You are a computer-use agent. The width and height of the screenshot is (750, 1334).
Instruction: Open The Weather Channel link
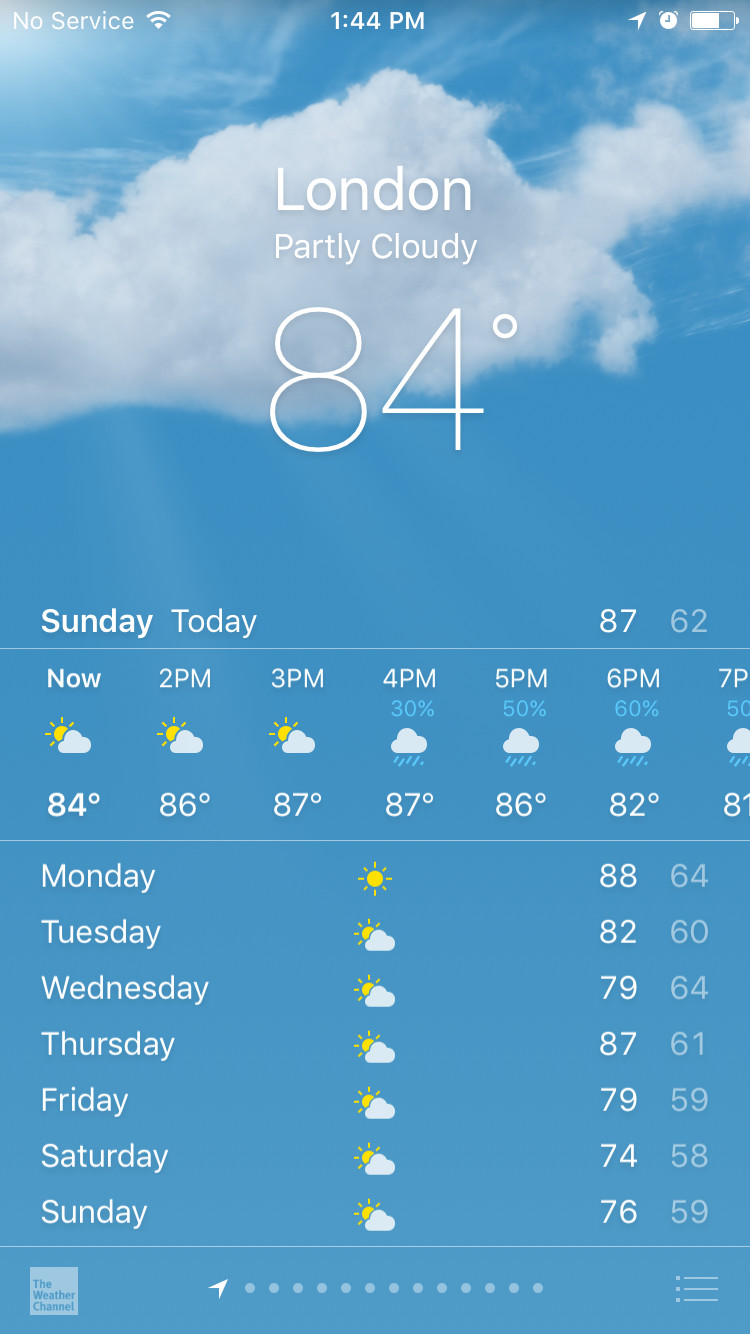pos(54,1290)
